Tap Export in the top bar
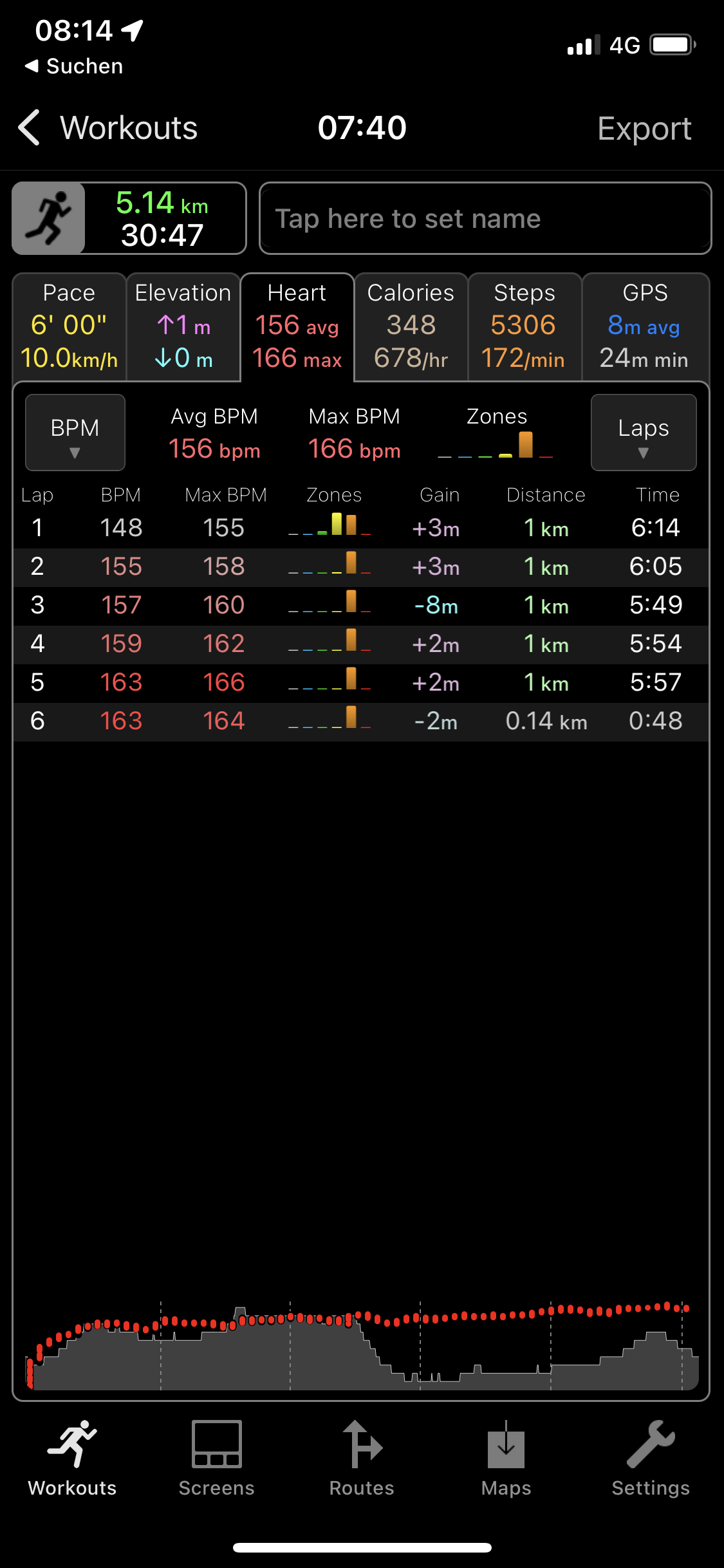This screenshot has height=1568, width=724. [644, 129]
